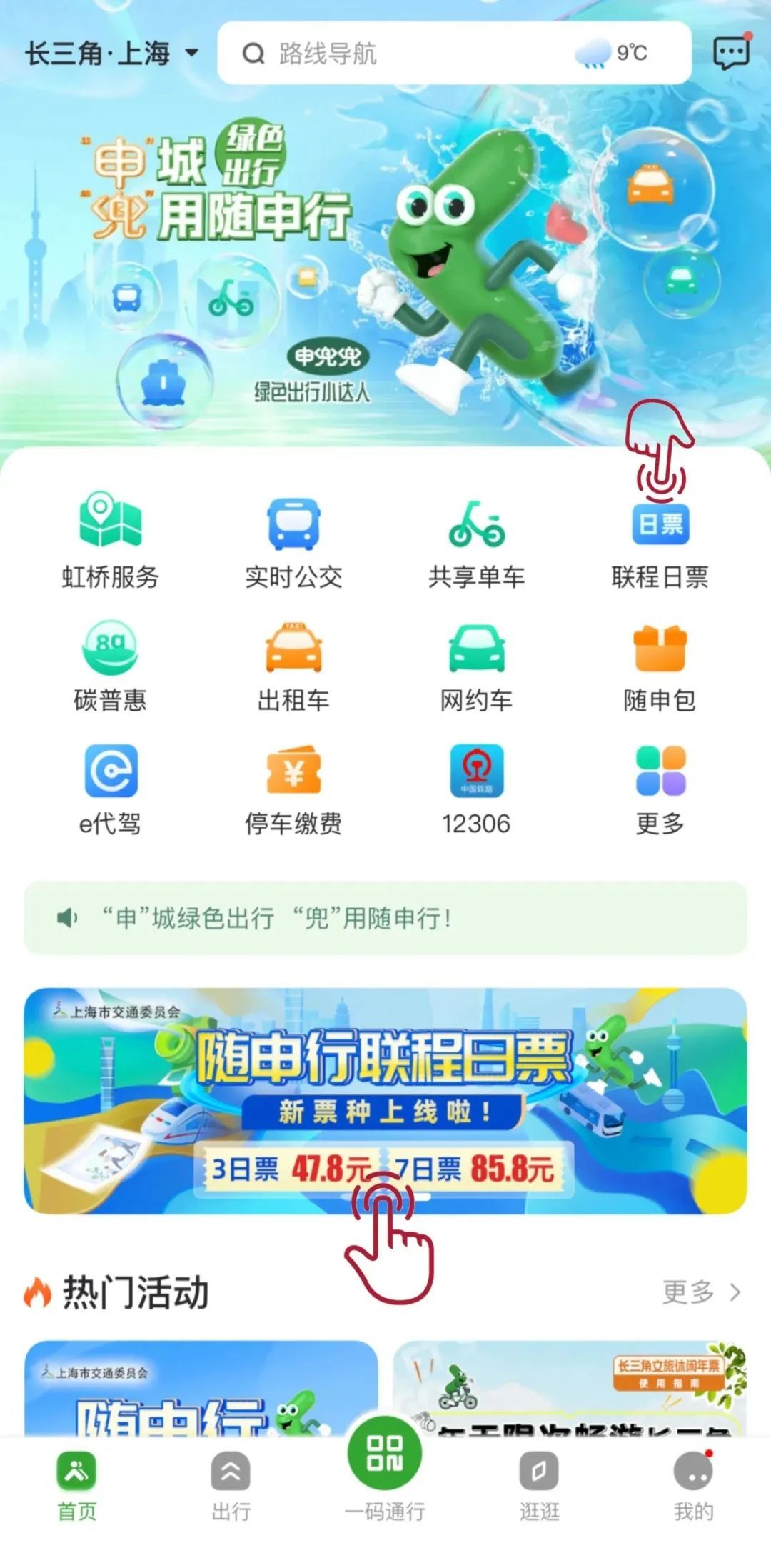Image resolution: width=771 pixels, height=1568 pixels.
Task: Open the messages icon
Action: coord(731,53)
